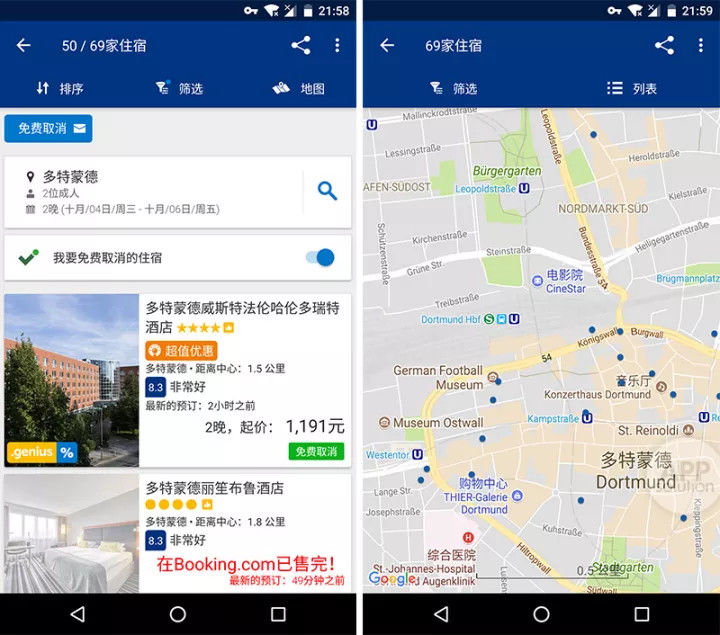720x635 pixels.
Task: Open 筛选 filters on the list screen
Action: (x=179, y=88)
